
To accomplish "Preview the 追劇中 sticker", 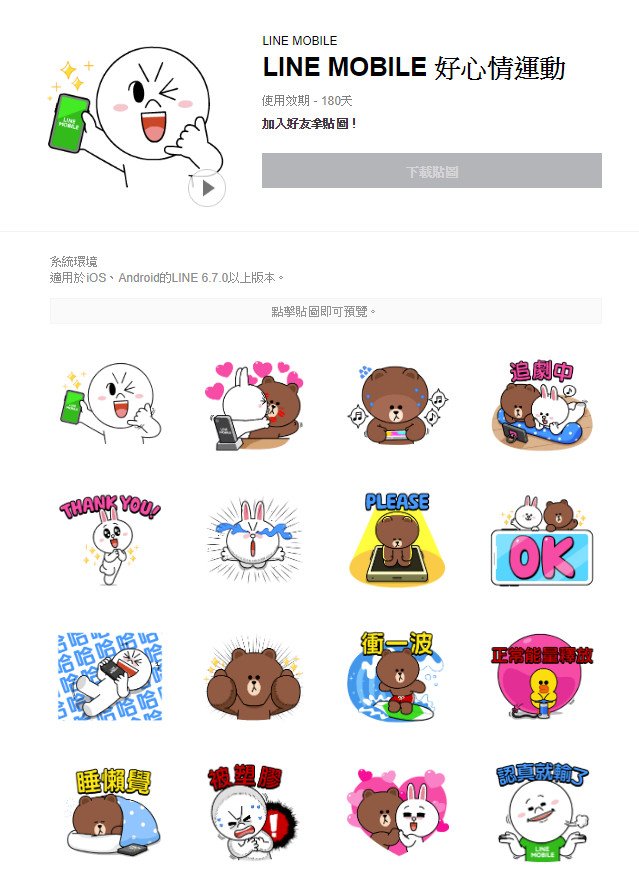I will coord(540,403).
